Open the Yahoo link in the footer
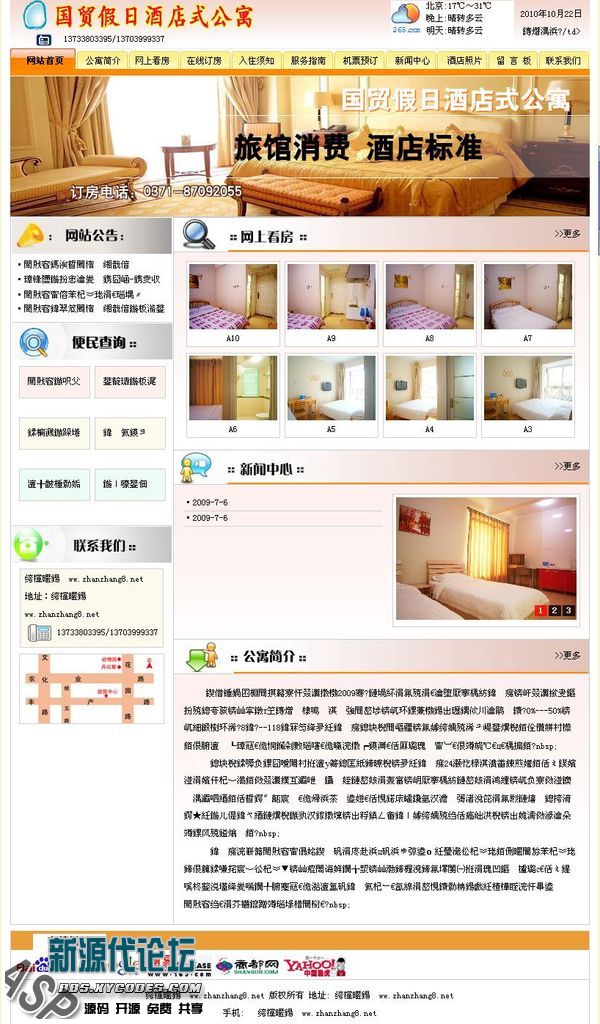 pyautogui.click(x=314, y=966)
